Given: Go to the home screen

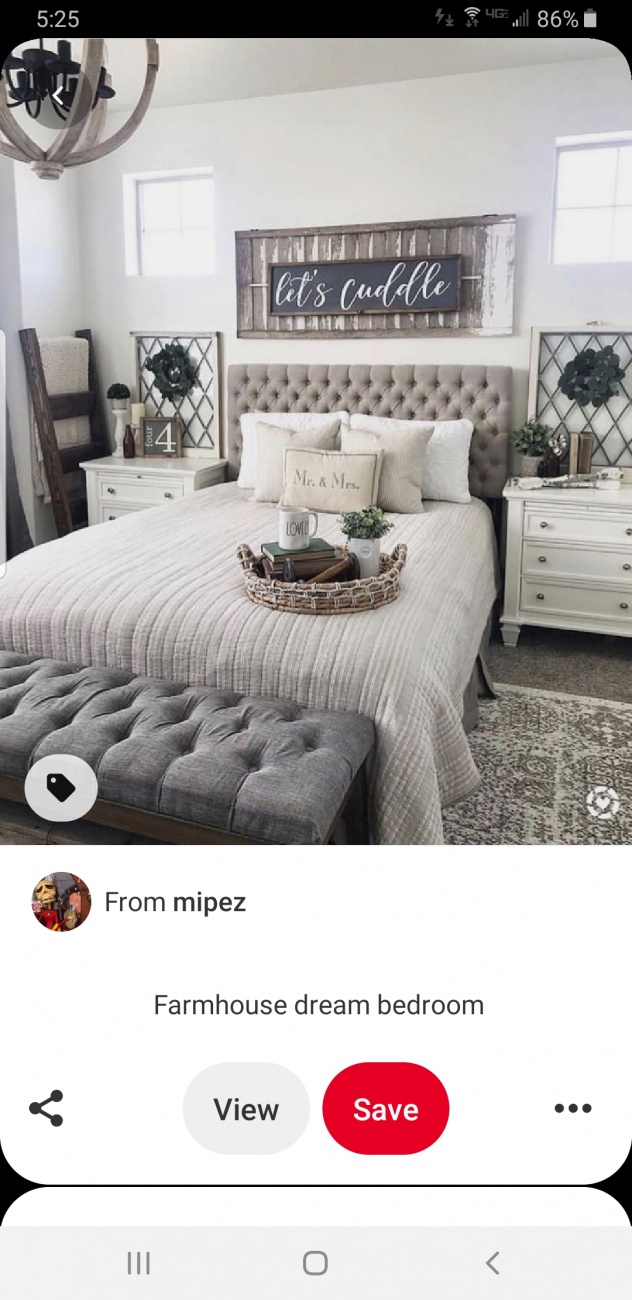Looking at the screenshot, I should [315, 1263].
